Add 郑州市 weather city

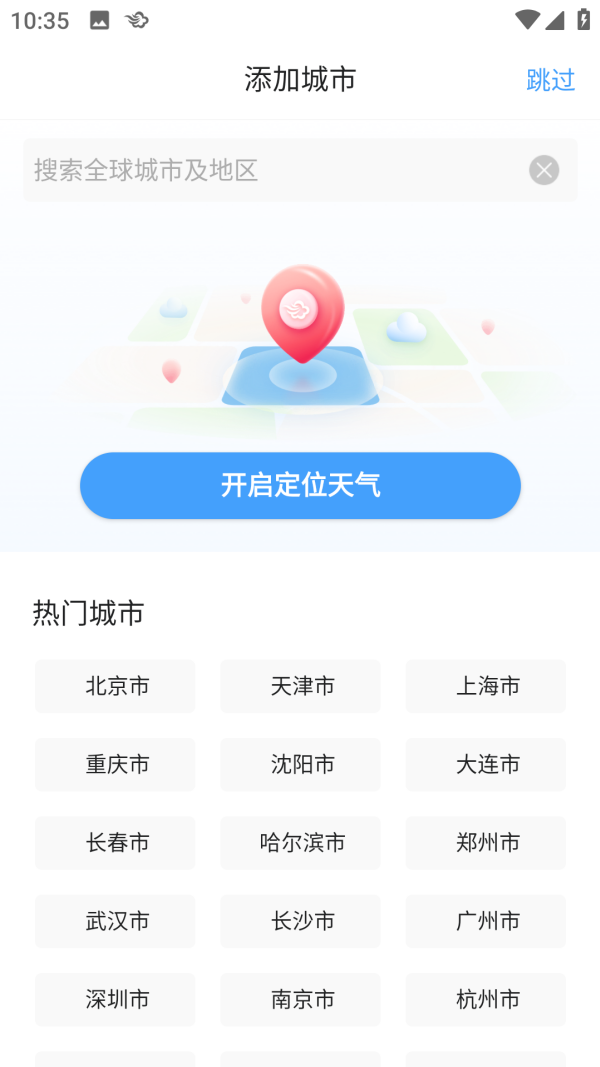486,842
